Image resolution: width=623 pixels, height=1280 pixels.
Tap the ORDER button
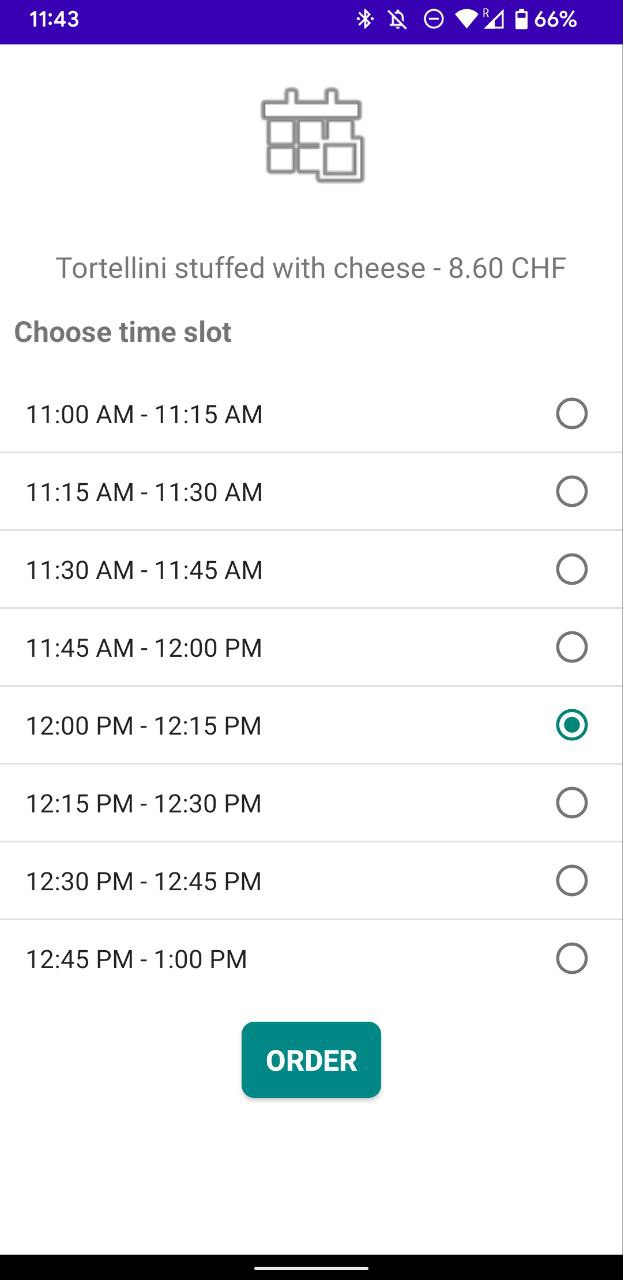coord(311,1060)
